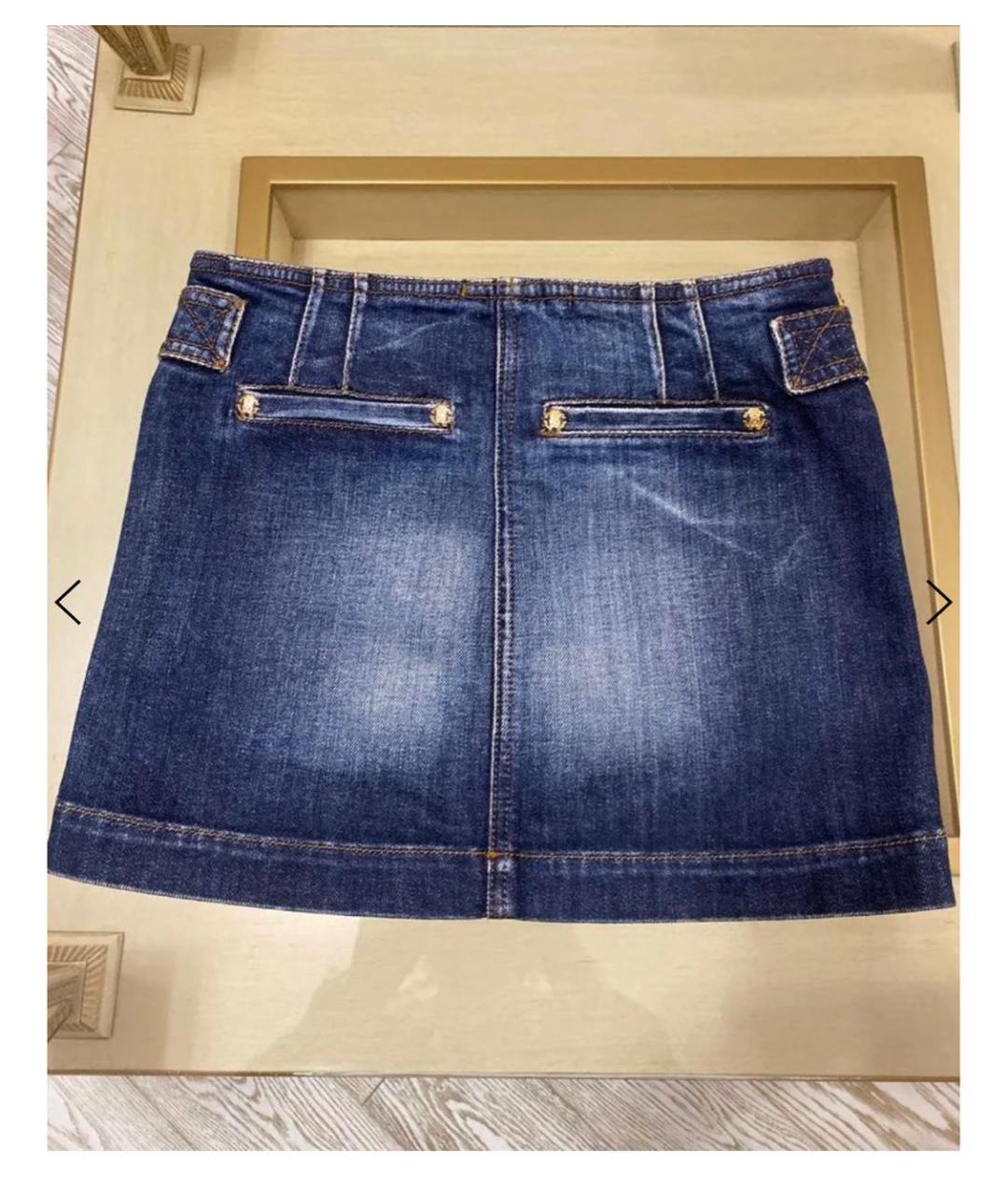Go to the previous product photo
This screenshot has height=1195, width=1008.
click(68, 601)
